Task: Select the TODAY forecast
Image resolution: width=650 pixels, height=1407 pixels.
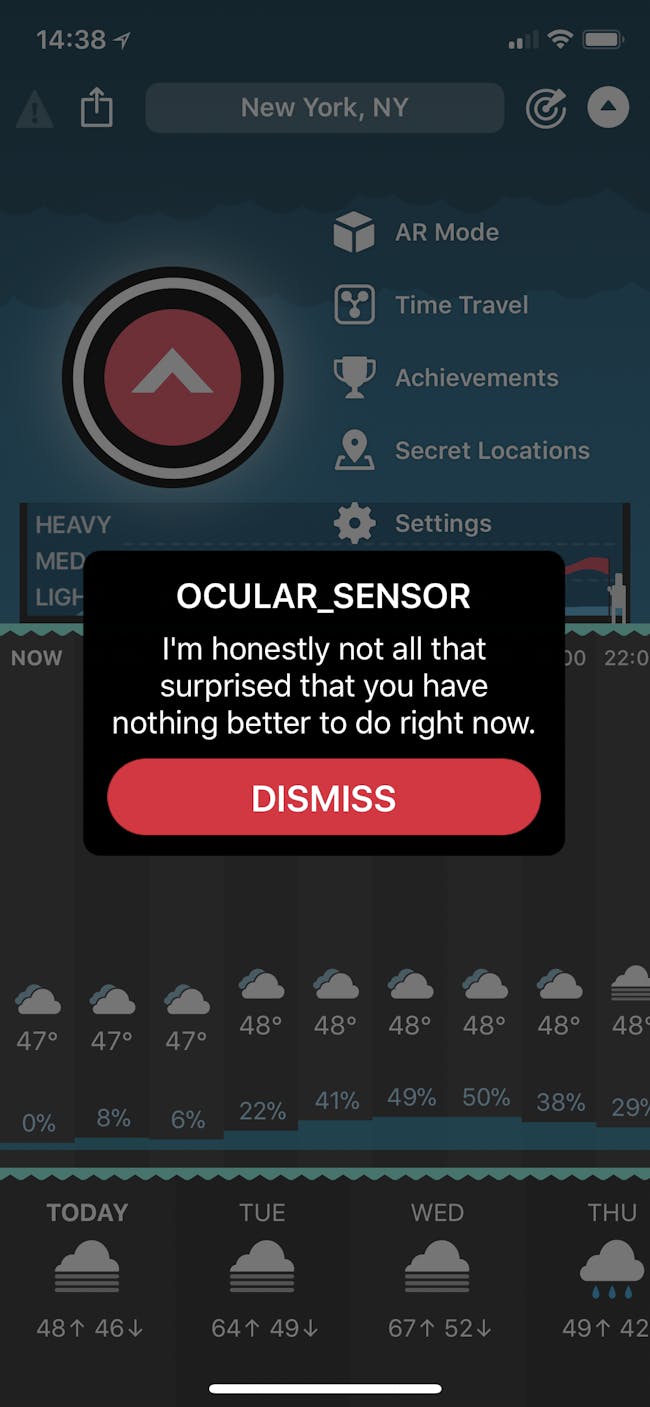Action: pos(87,1270)
